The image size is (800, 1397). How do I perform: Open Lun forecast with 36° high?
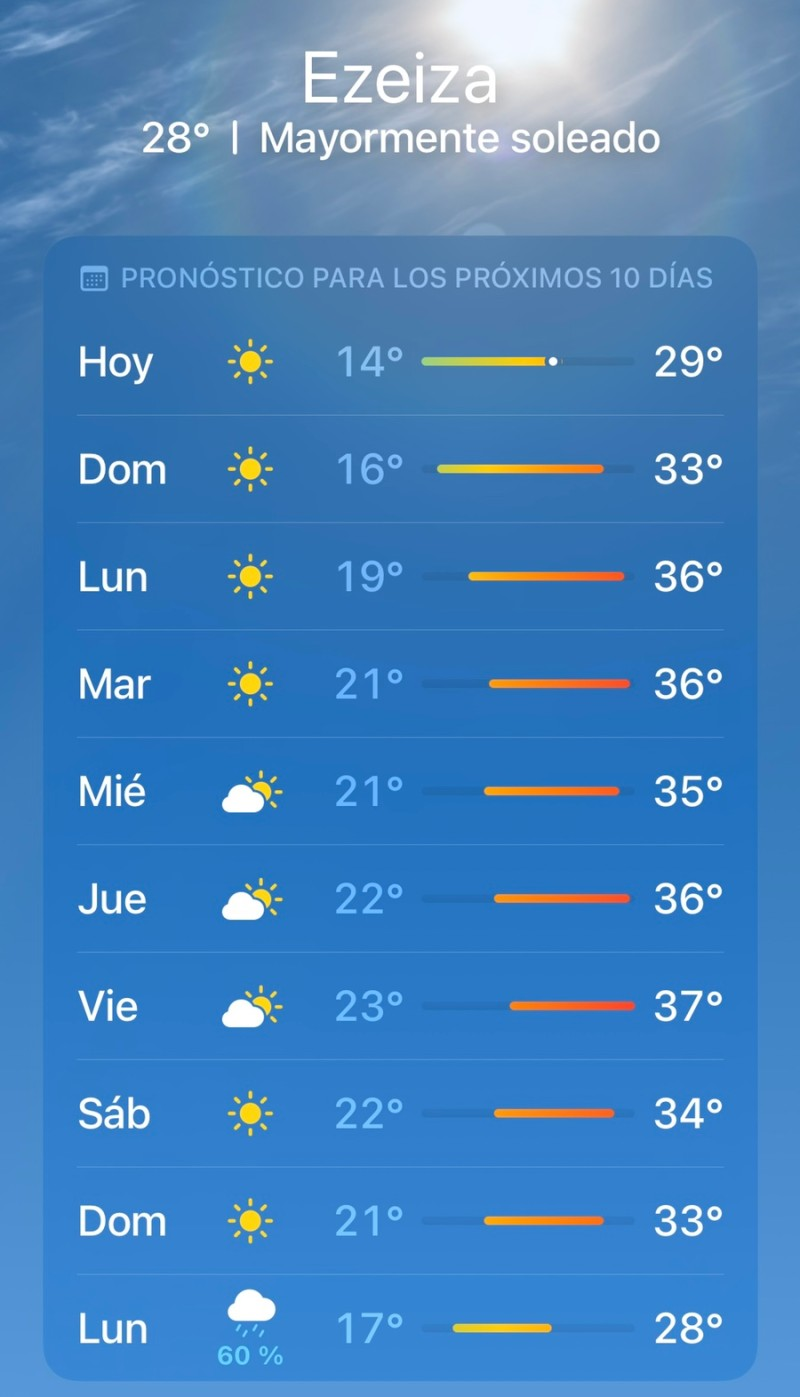pos(400,577)
